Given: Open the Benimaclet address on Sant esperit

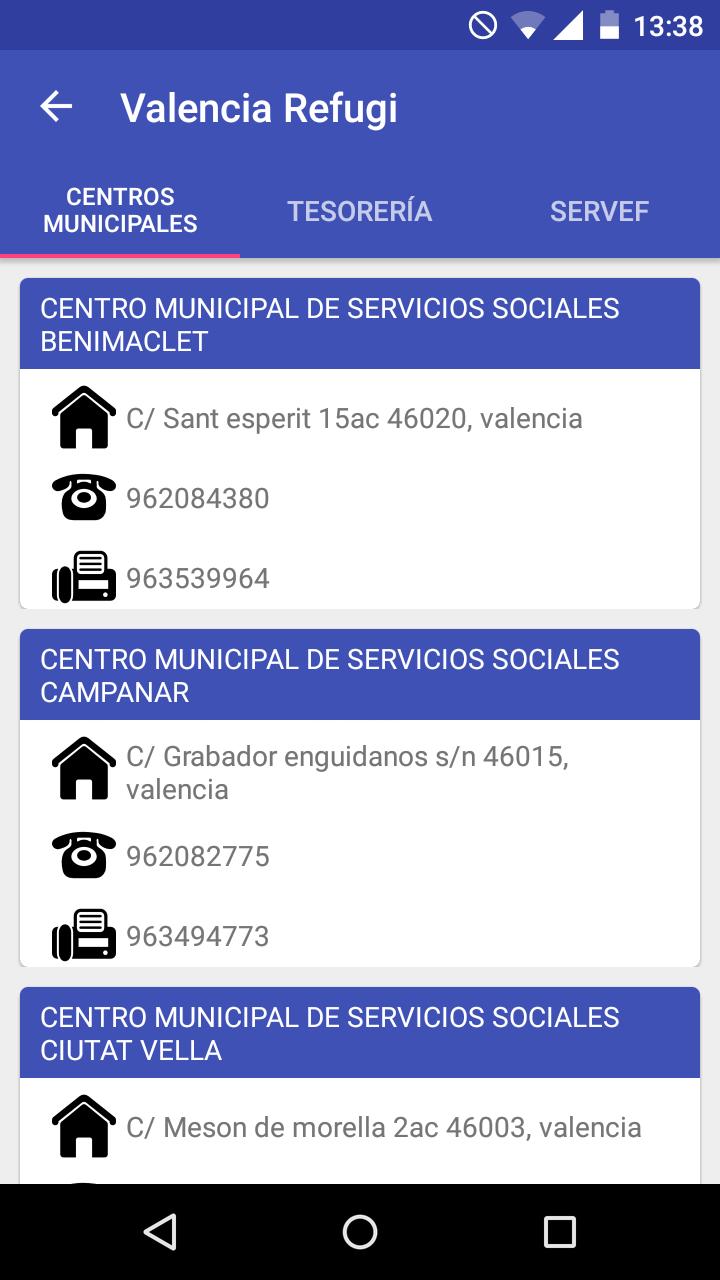Looking at the screenshot, I should click(354, 418).
